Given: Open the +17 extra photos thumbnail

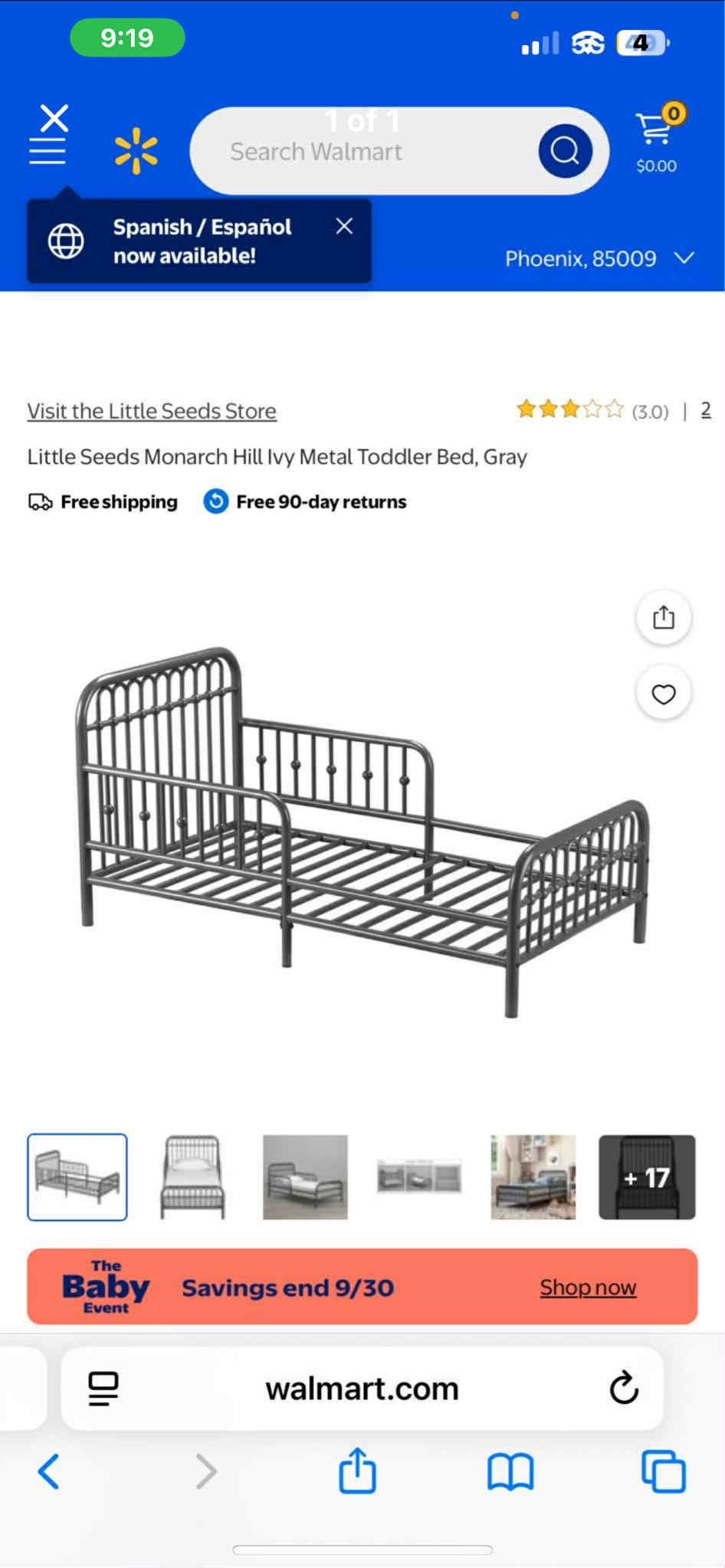Looking at the screenshot, I should pos(646,1177).
